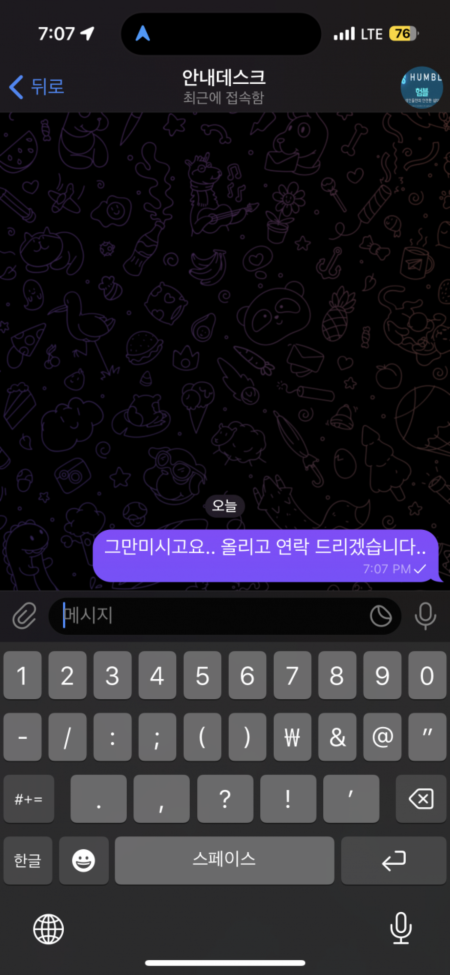Type the ₩ won symbol key
This screenshot has height=975, width=450.
(x=292, y=737)
